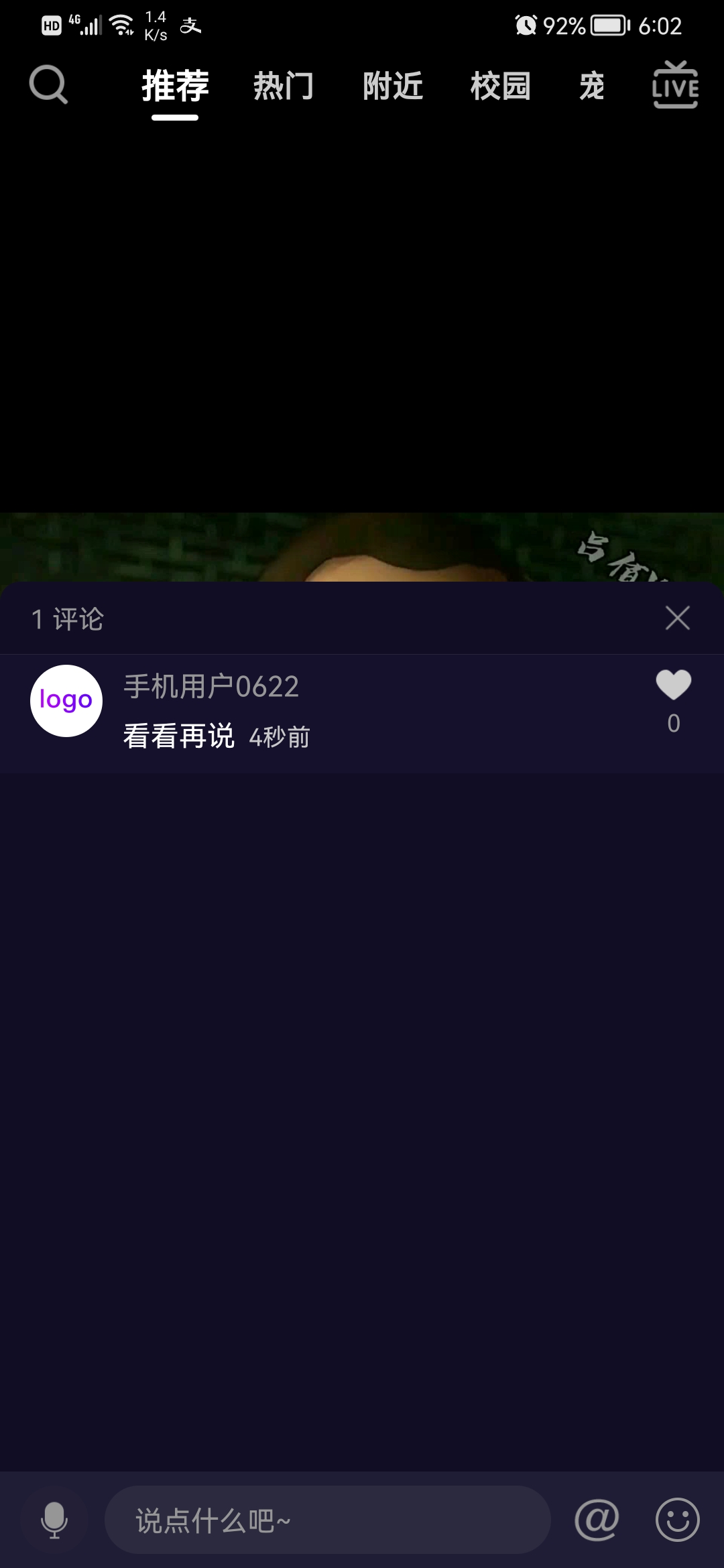This screenshot has height=1568, width=724.
Task: Open the emoji picker
Action: [677, 1520]
